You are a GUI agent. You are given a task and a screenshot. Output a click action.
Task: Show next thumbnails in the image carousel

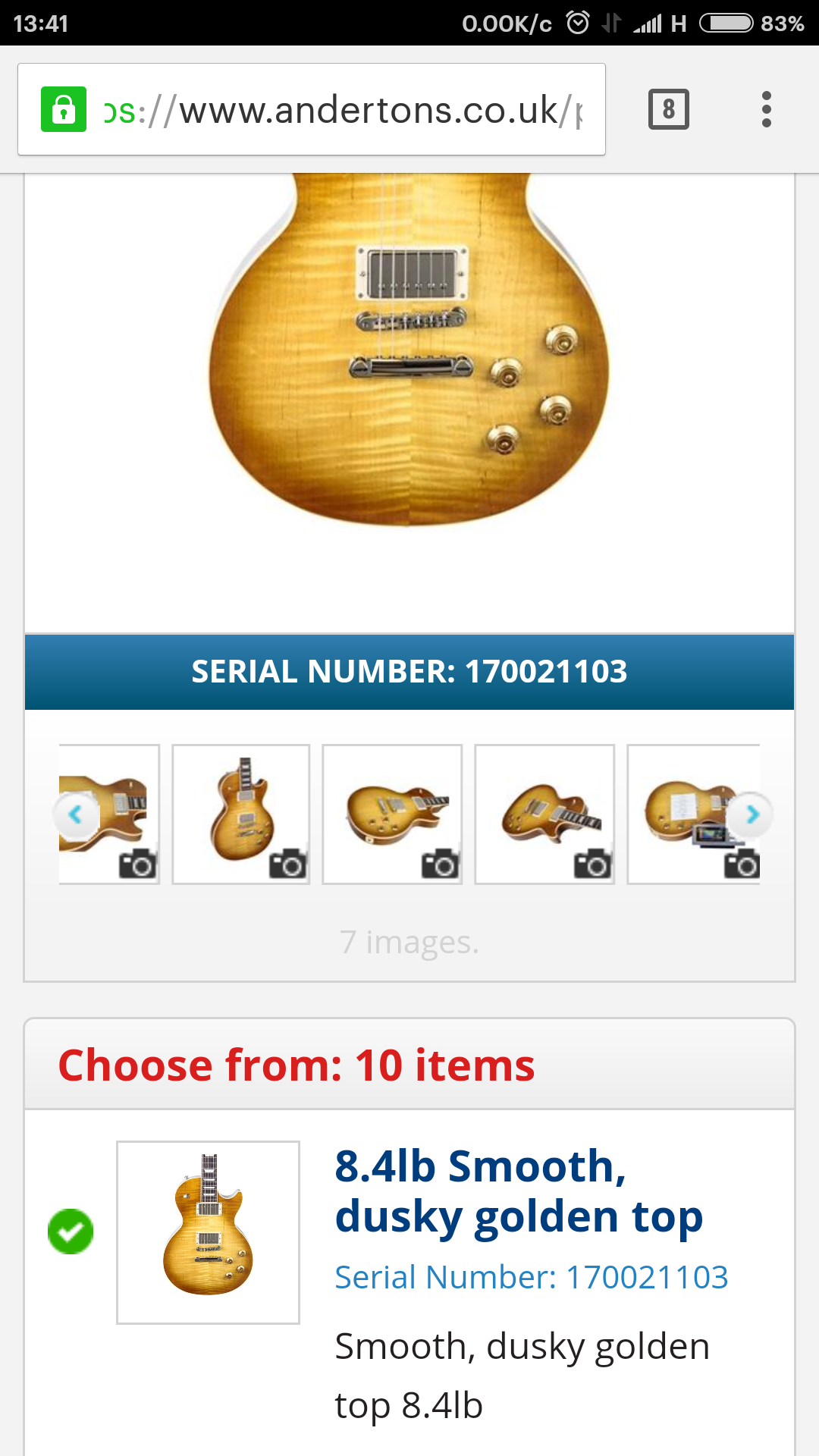point(752,814)
